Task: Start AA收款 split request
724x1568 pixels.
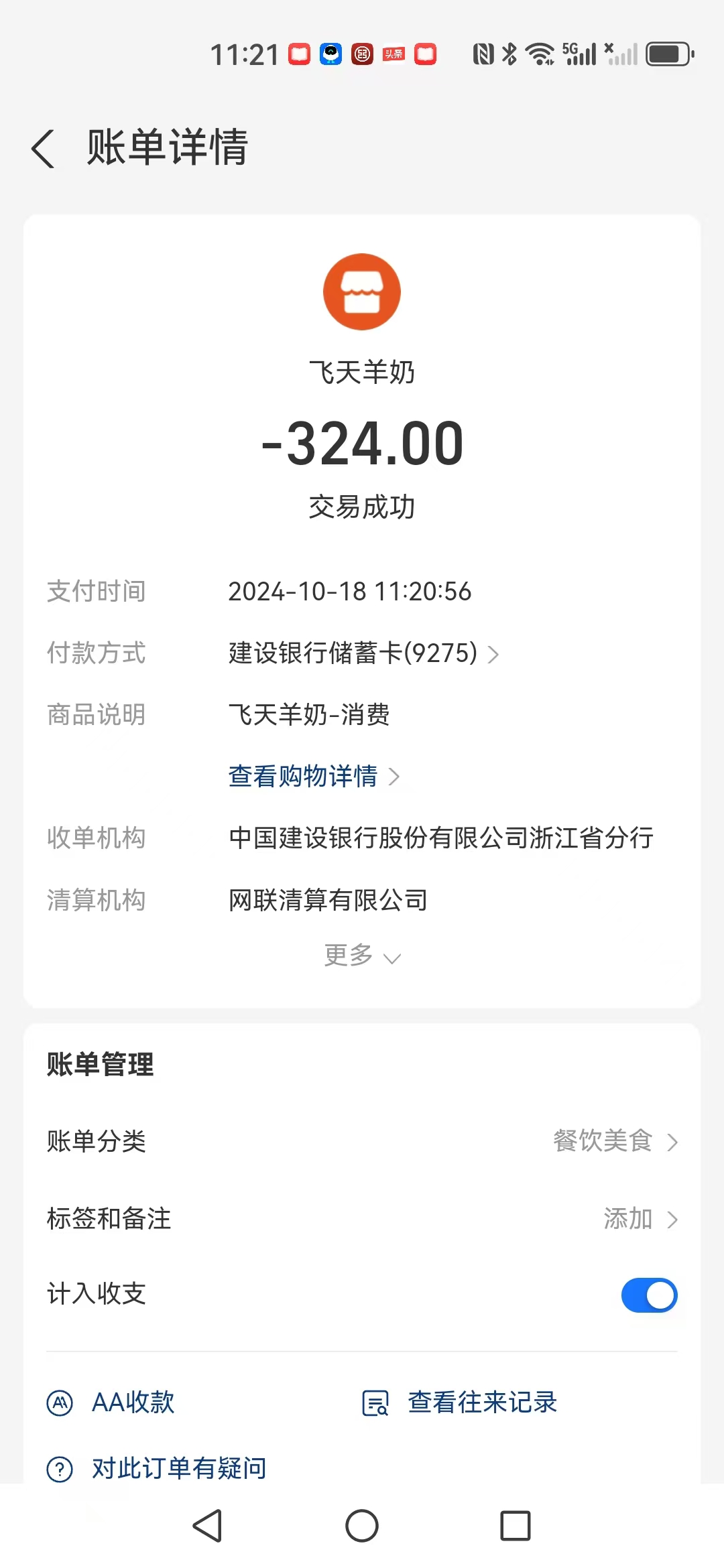Action: 111,1402
